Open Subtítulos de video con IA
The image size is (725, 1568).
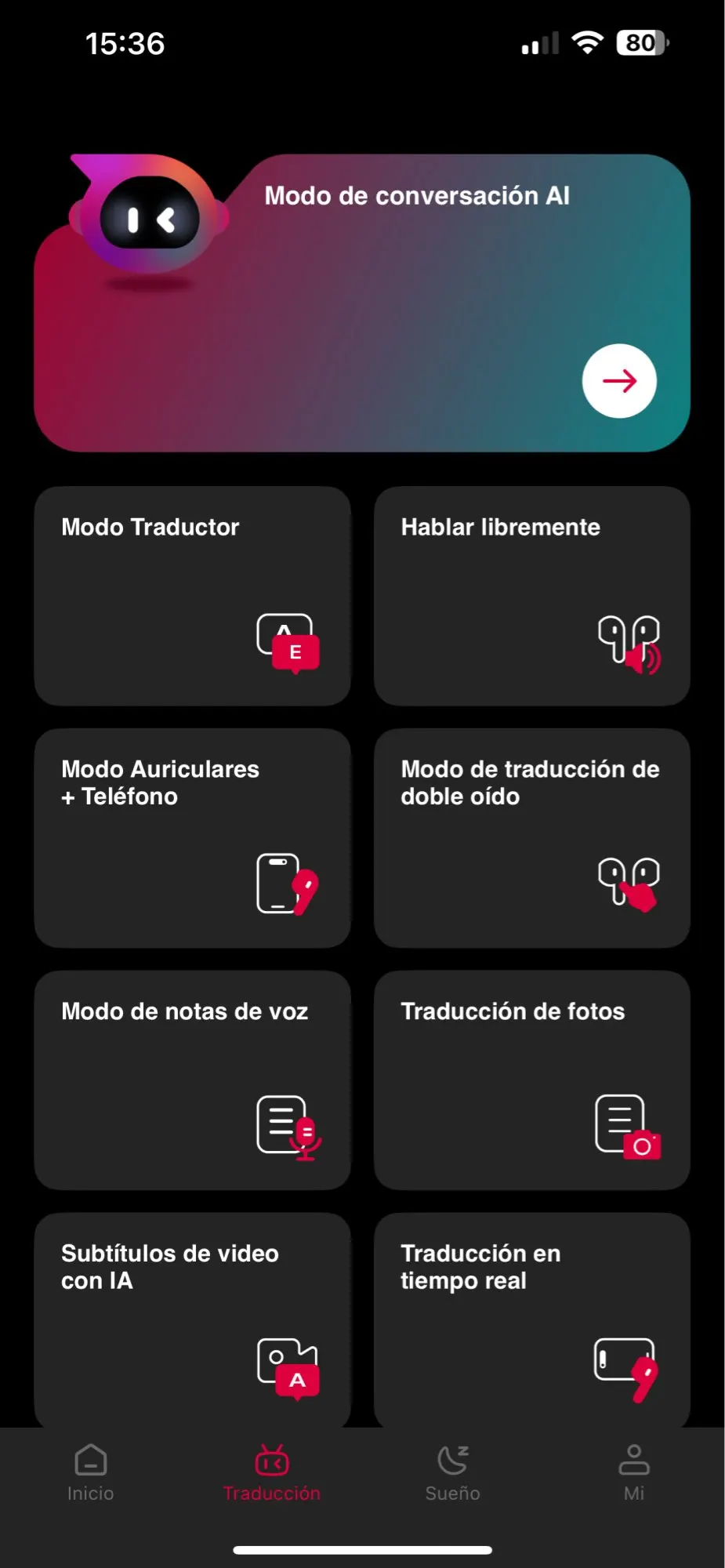192,1320
